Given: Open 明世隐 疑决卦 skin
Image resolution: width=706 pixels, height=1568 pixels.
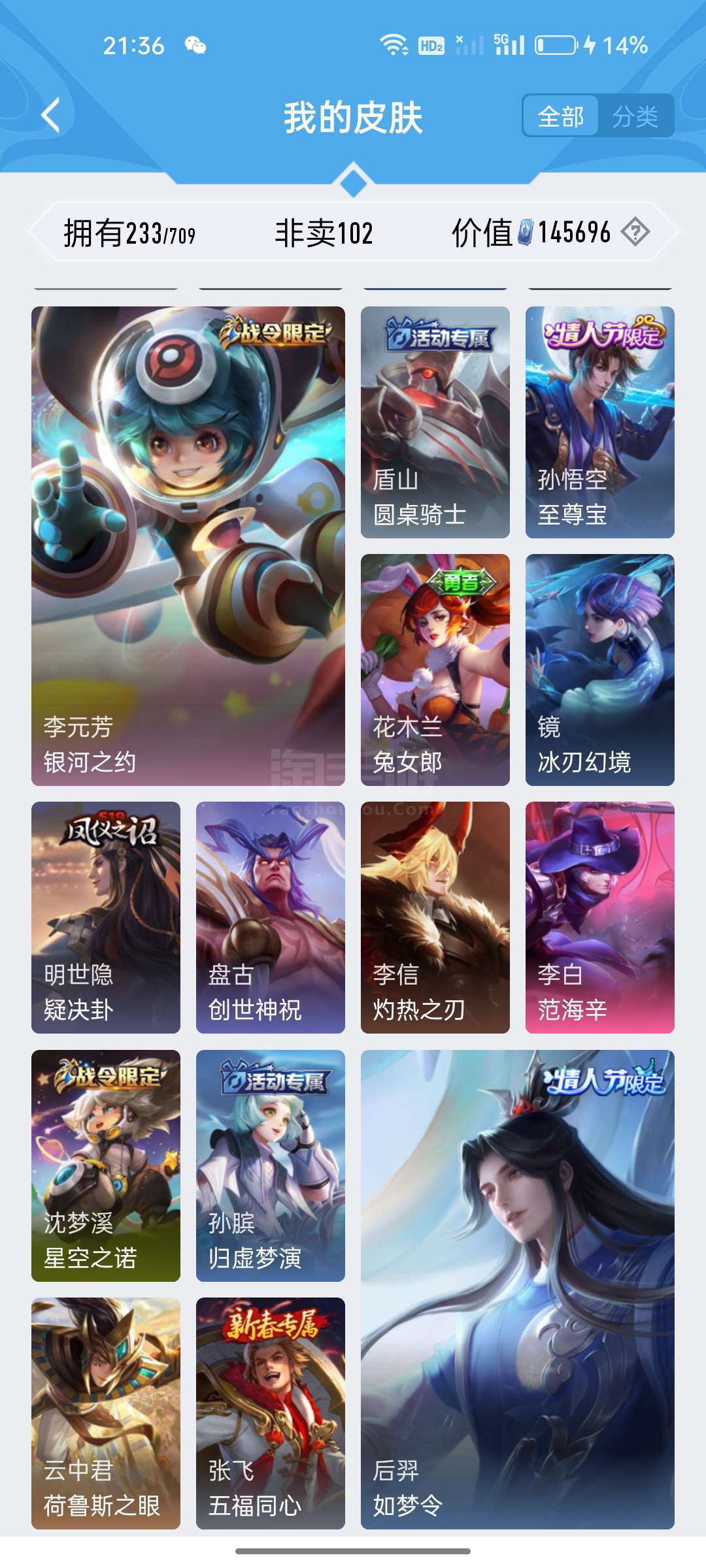Looking at the screenshot, I should click(x=106, y=917).
